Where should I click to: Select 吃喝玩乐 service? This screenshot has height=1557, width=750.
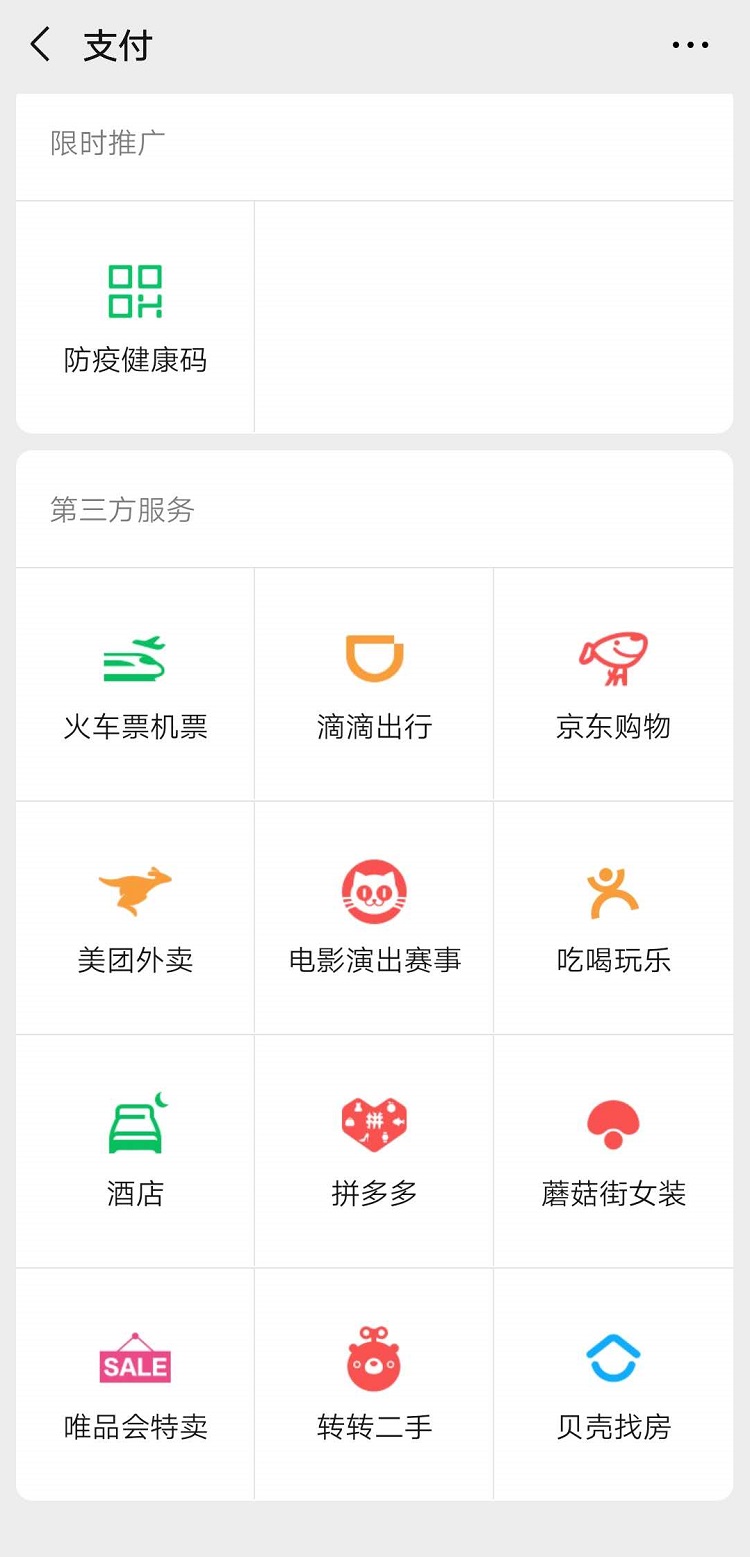point(613,917)
